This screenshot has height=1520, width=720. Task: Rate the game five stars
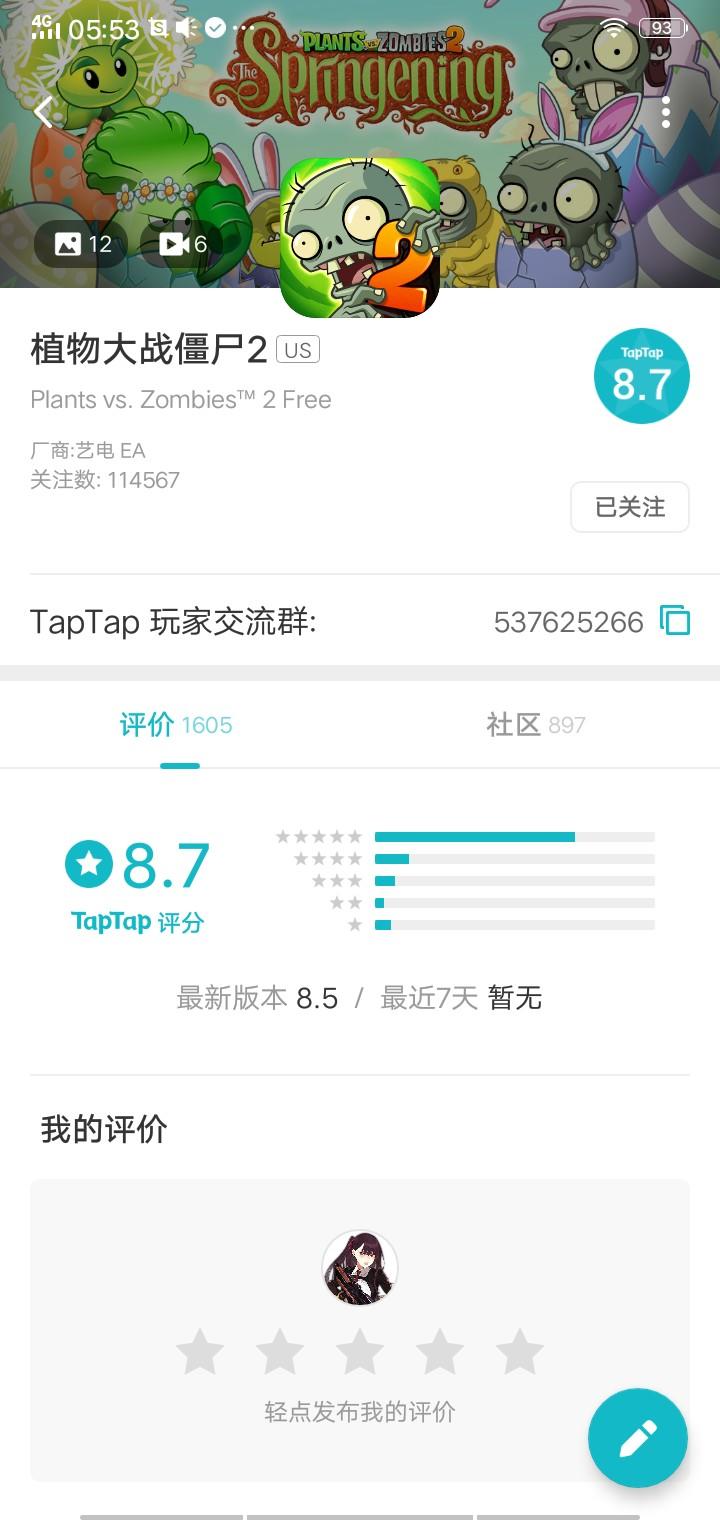[x=520, y=1352]
